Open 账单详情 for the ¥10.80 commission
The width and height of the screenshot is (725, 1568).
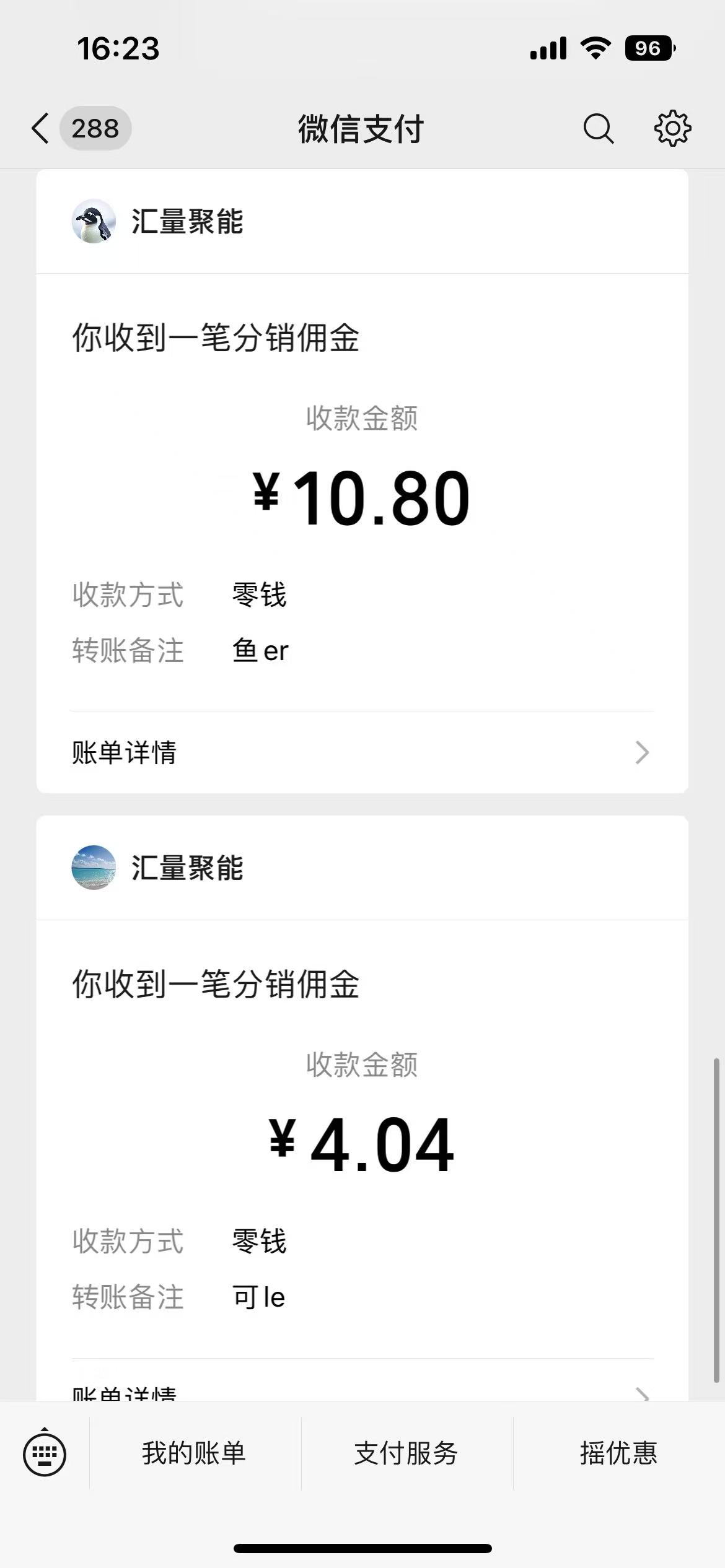coord(362,752)
